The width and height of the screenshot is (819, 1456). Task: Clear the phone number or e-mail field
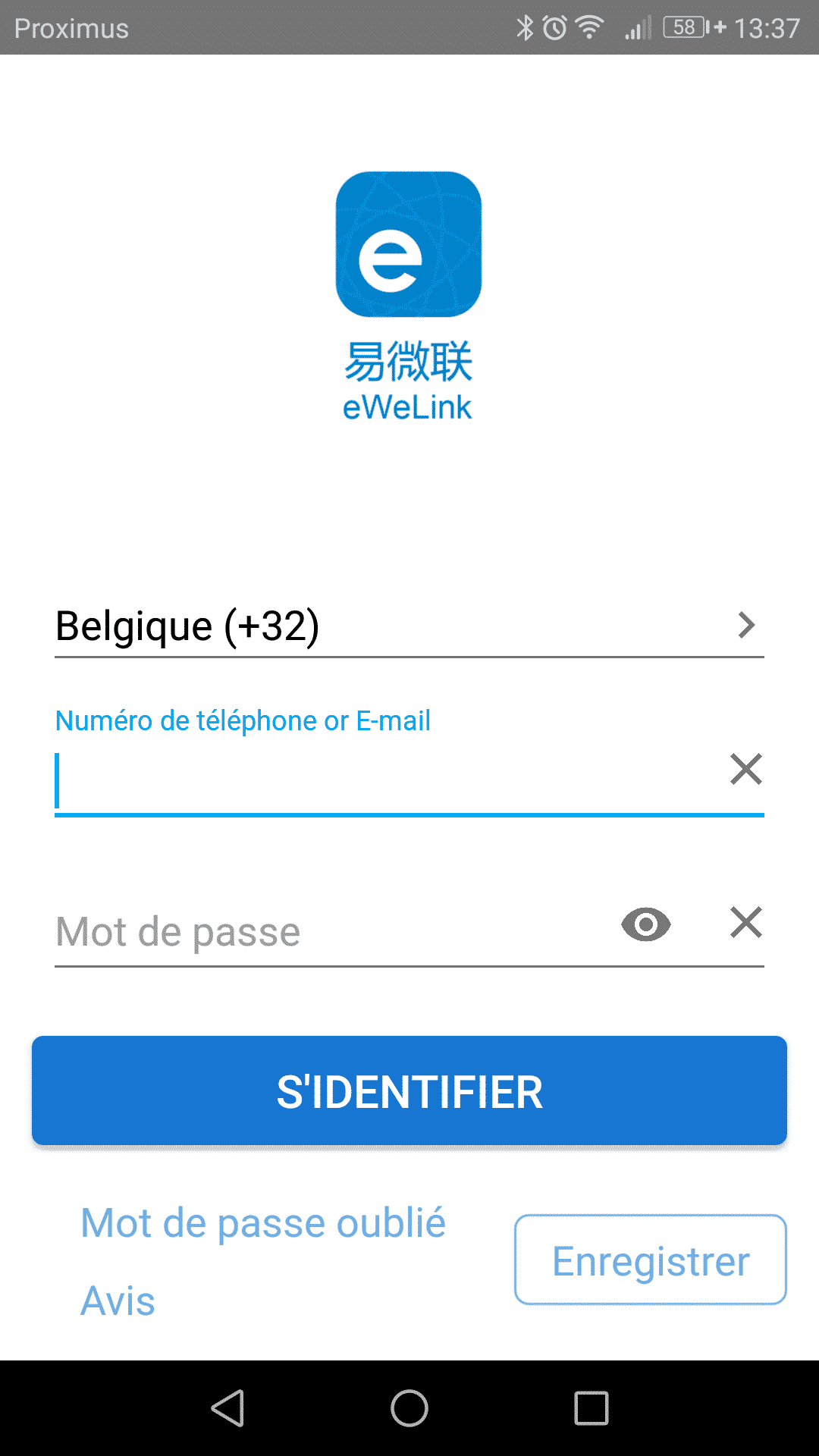746,769
